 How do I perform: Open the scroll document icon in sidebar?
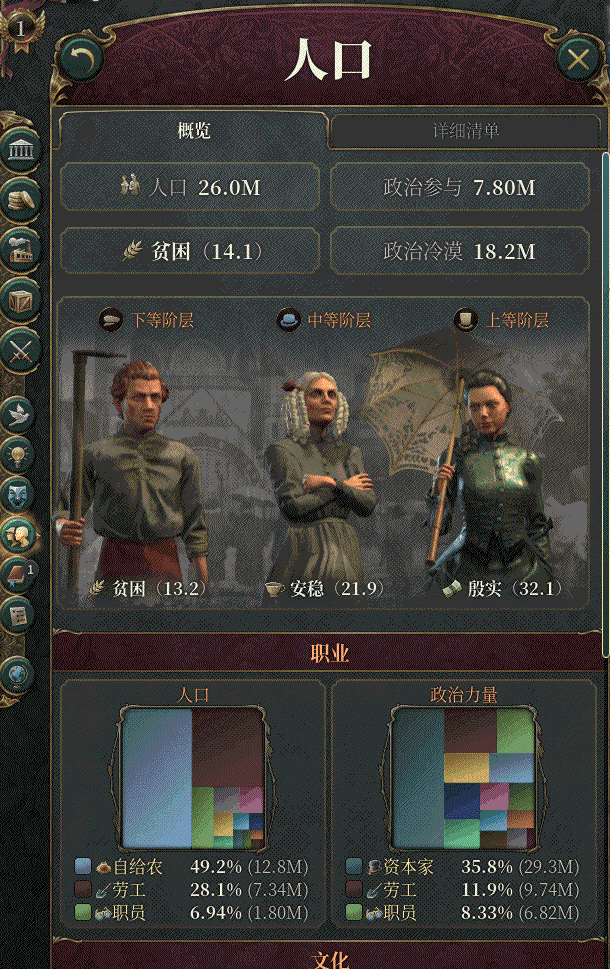(20, 613)
